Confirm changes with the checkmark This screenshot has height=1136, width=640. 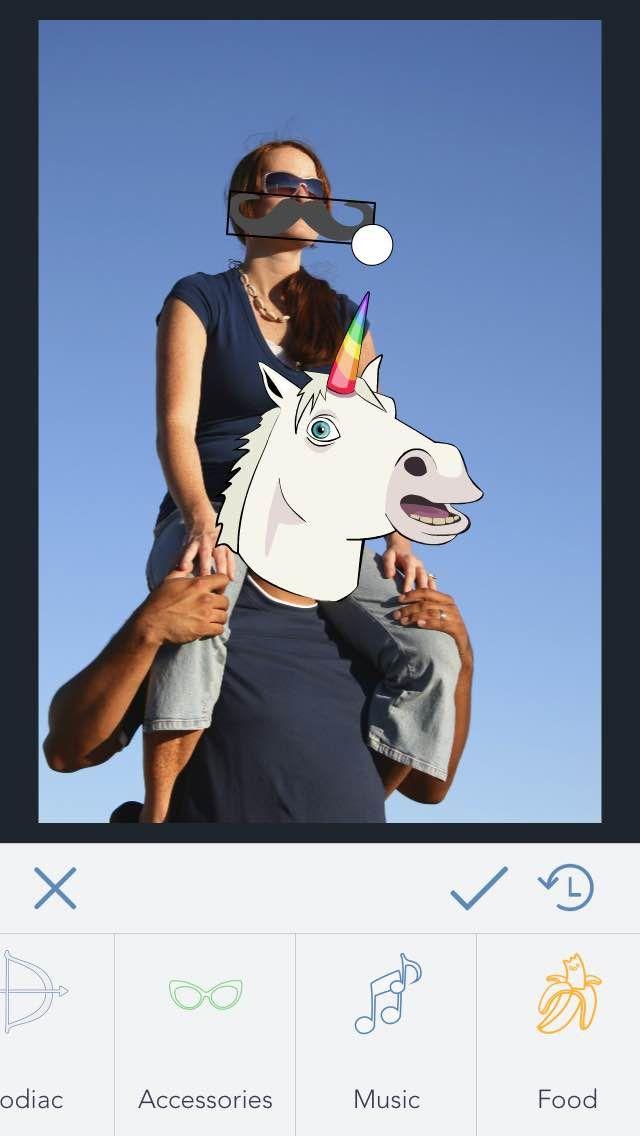478,888
